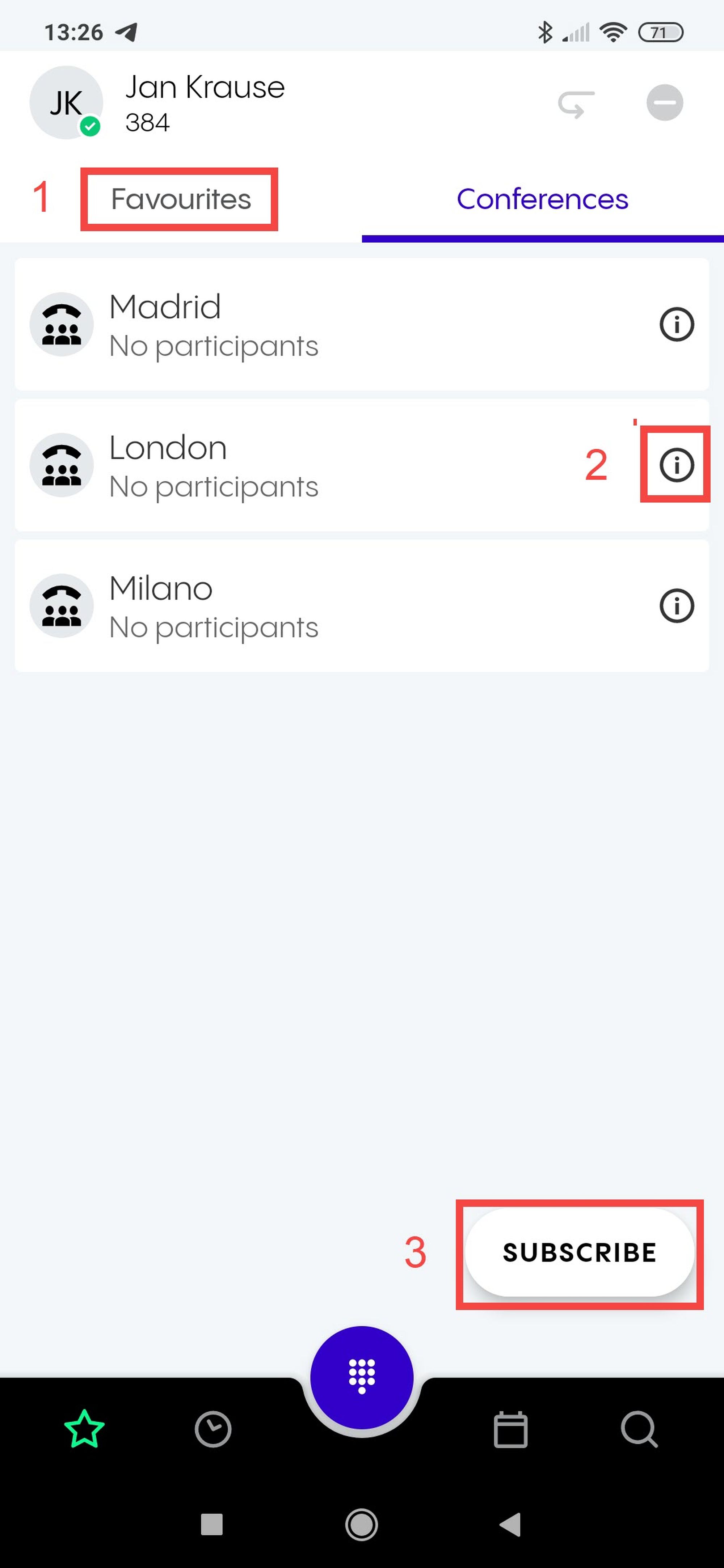This screenshot has width=724, height=1568.
Task: View London conference info
Action: pyautogui.click(x=677, y=466)
